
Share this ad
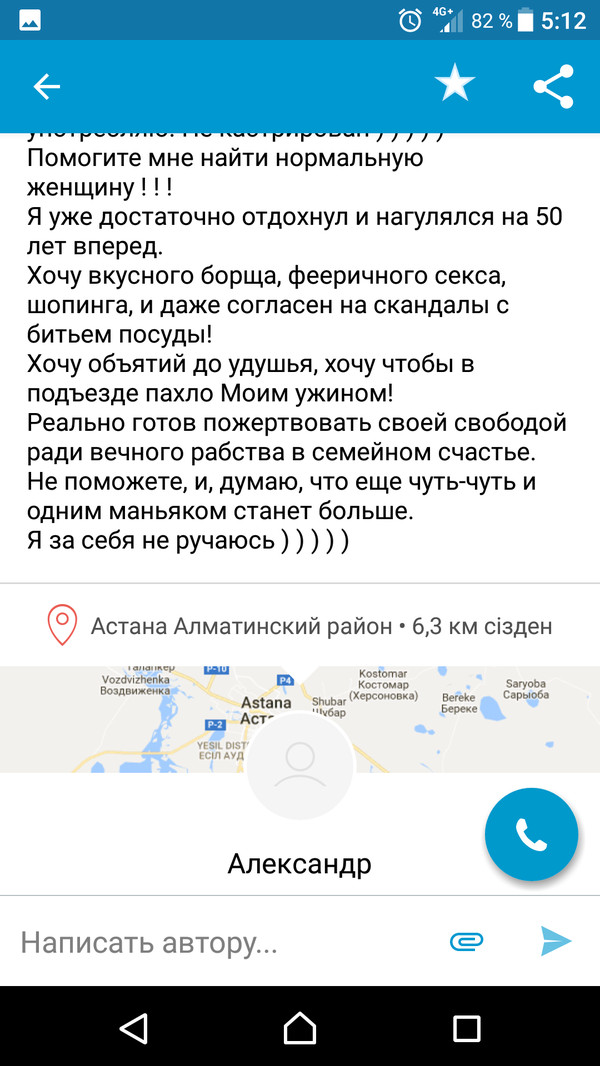pyautogui.click(x=553, y=86)
